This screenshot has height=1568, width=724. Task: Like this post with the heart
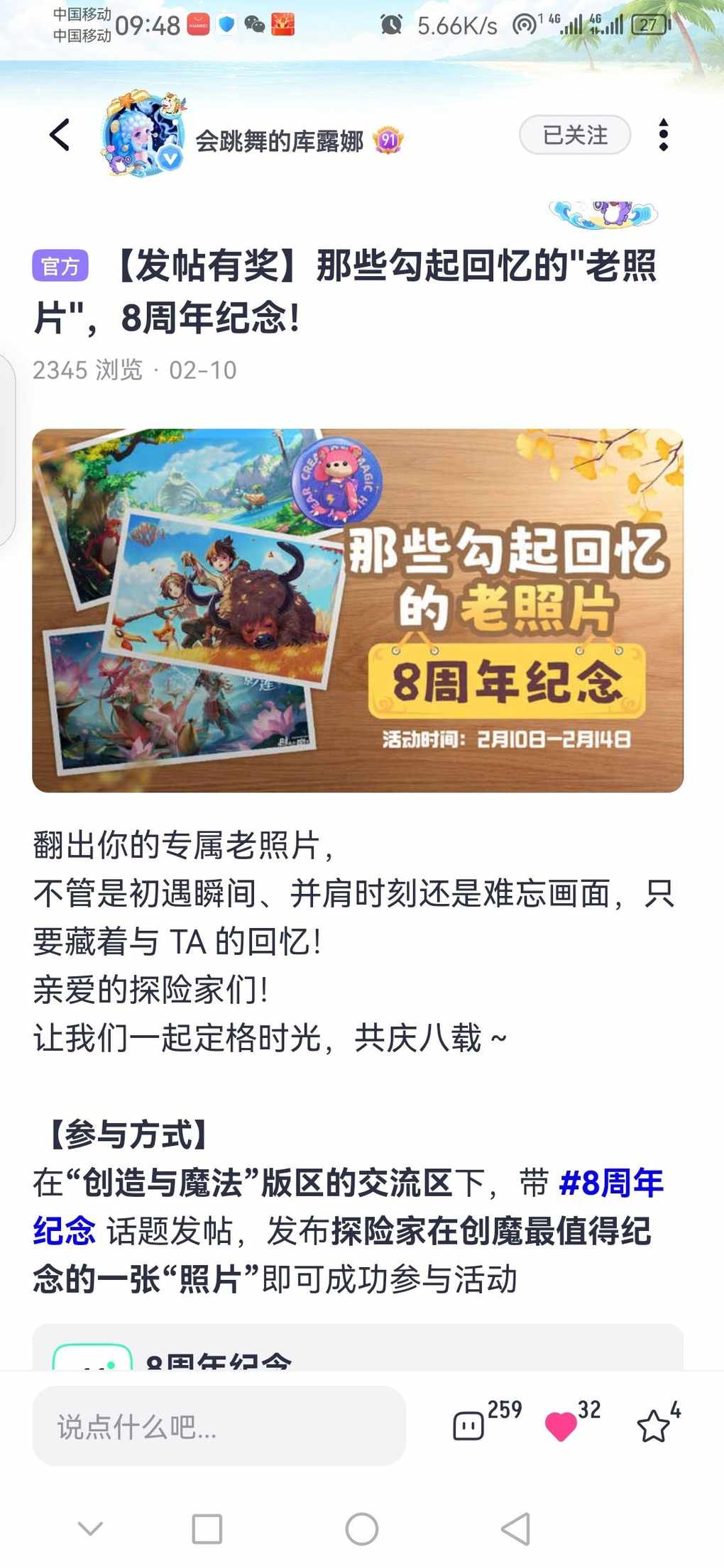click(x=561, y=1425)
